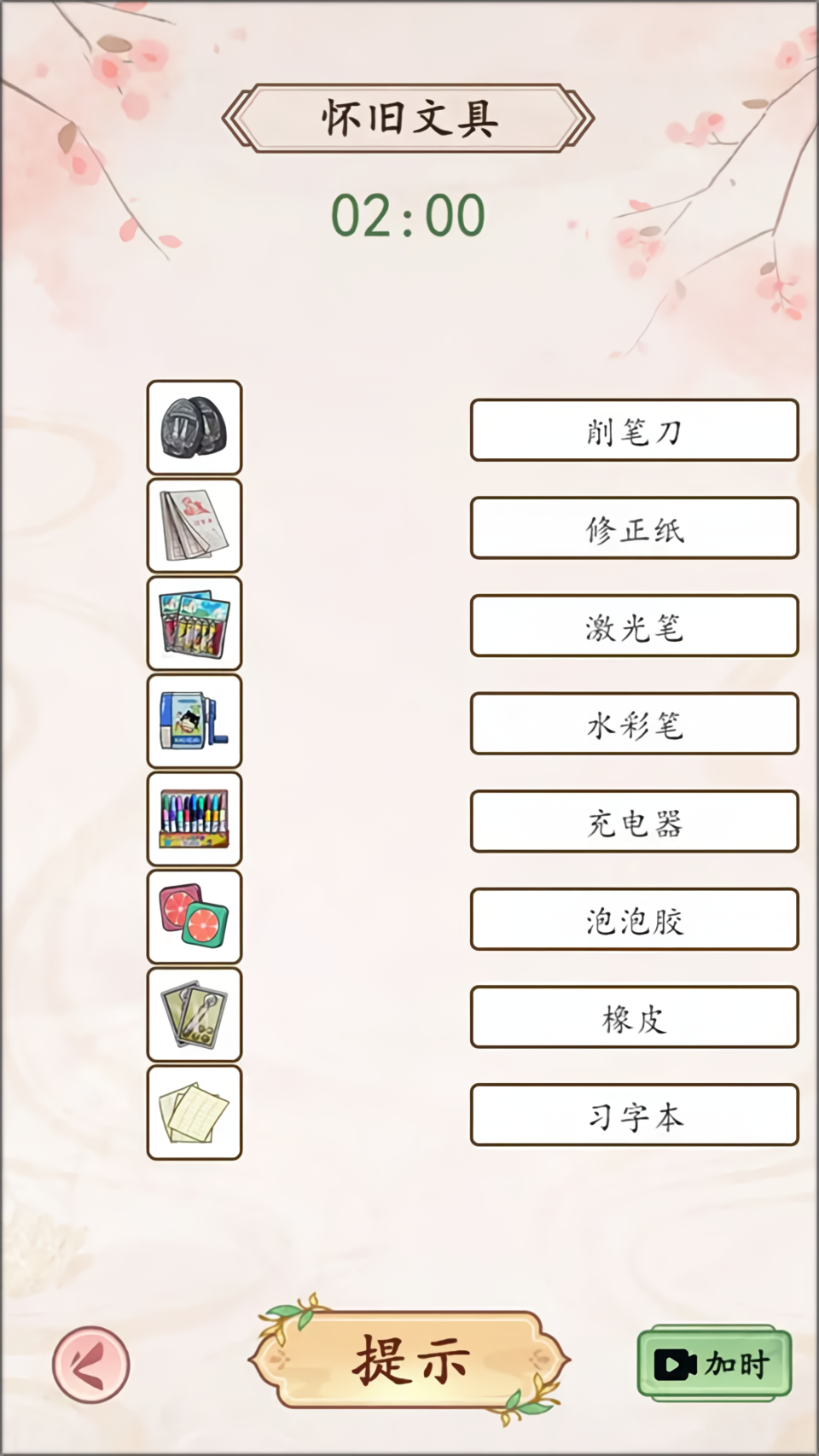Select the 修正纸 label
Image resolution: width=819 pixels, height=1456 pixels.
634,529
